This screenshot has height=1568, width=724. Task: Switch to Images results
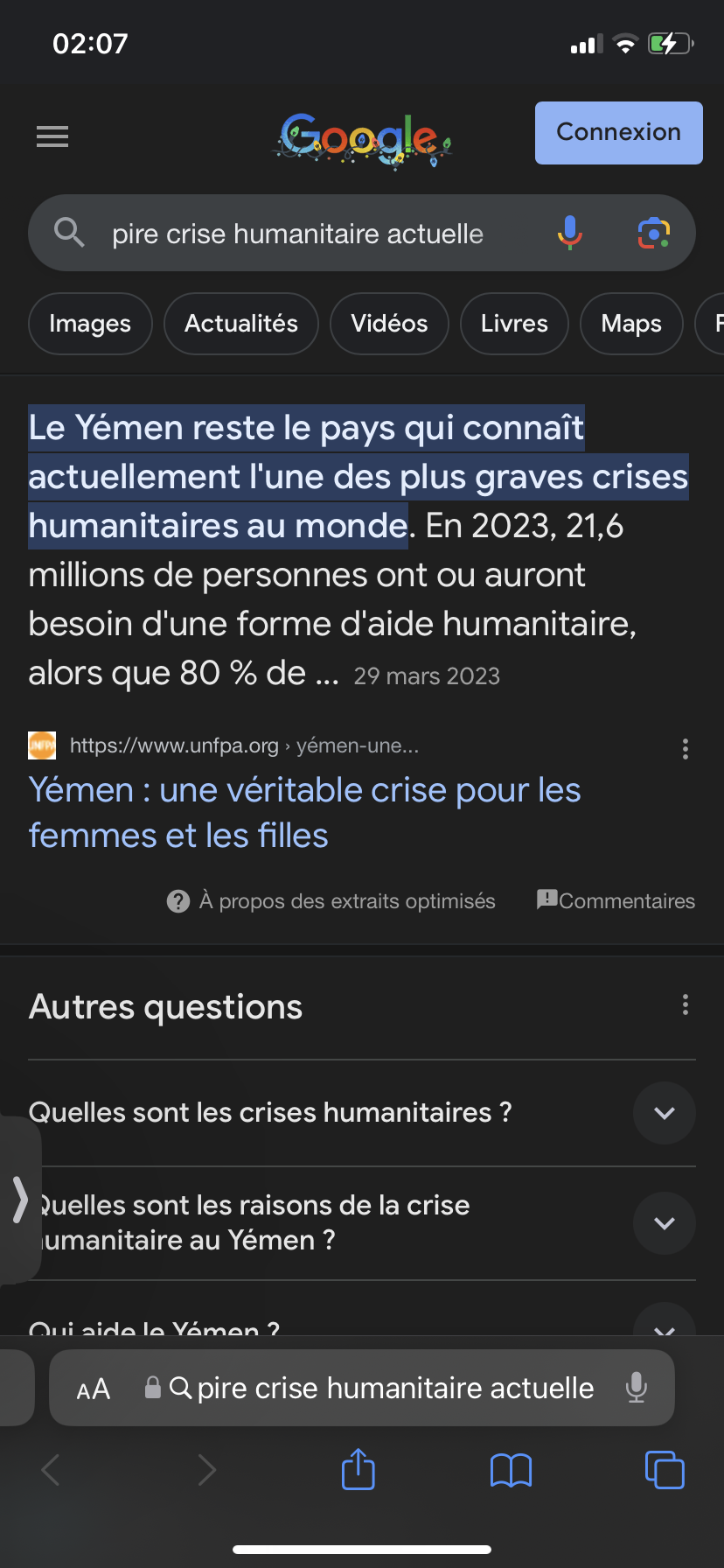[90, 324]
